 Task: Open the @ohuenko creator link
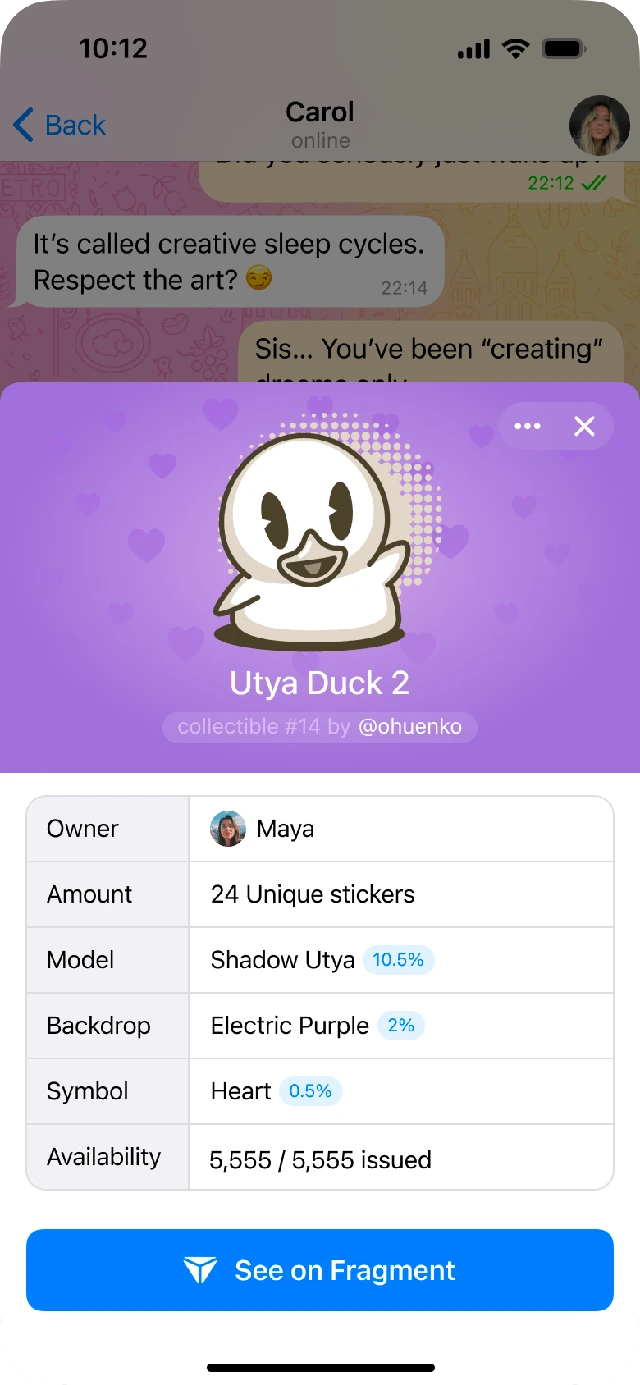410,727
